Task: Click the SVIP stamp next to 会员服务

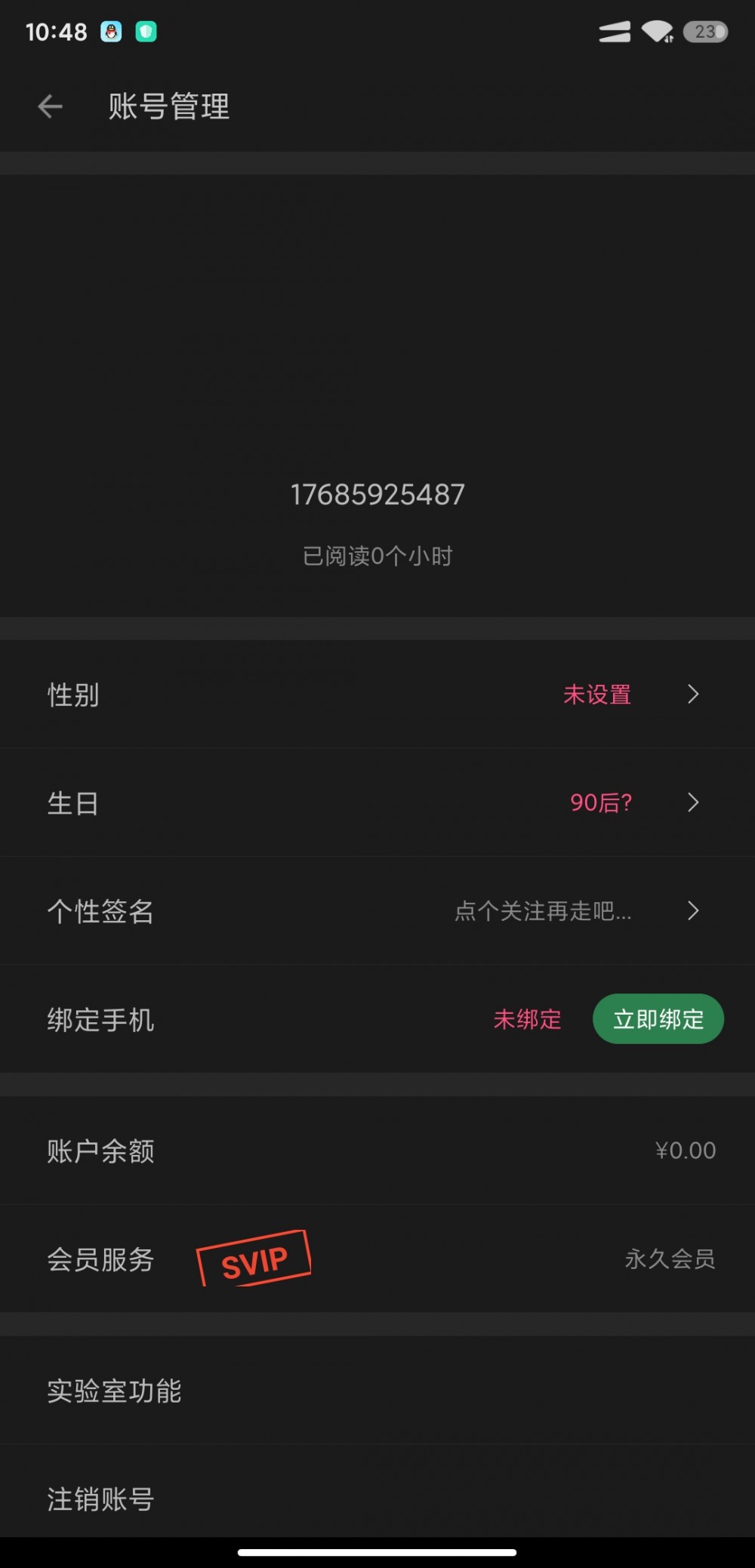Action: (253, 1258)
